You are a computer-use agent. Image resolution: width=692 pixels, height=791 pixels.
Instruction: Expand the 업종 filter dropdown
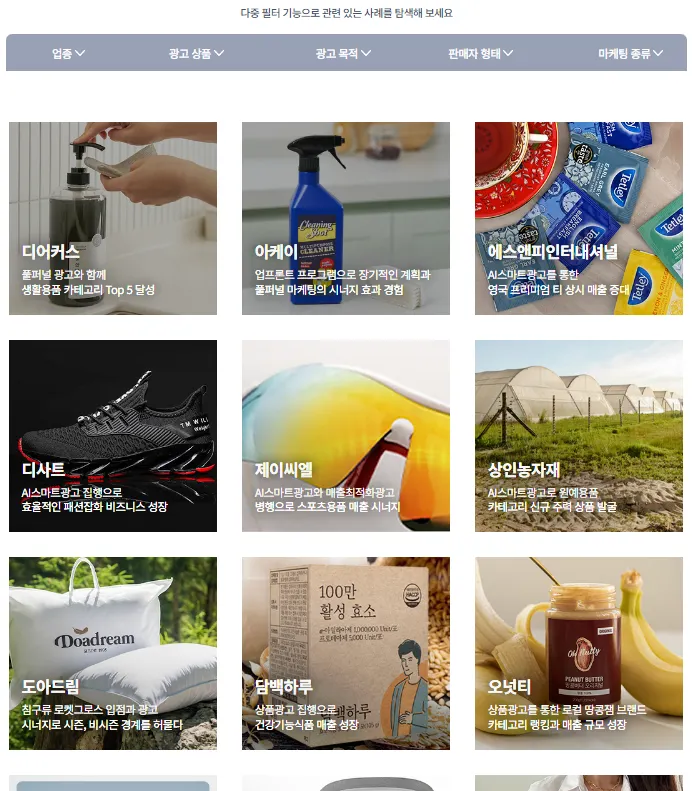coord(68,54)
